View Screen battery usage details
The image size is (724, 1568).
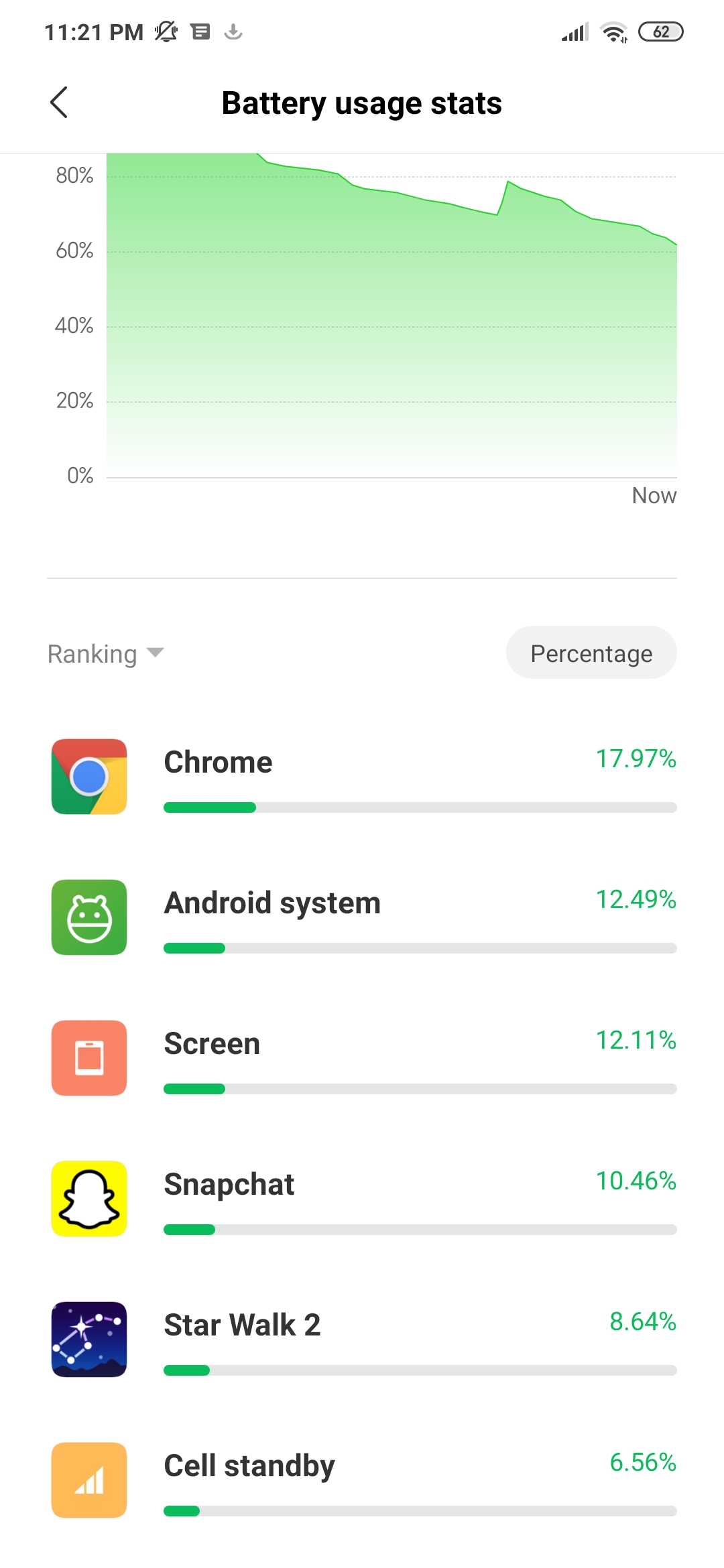pos(362,1058)
